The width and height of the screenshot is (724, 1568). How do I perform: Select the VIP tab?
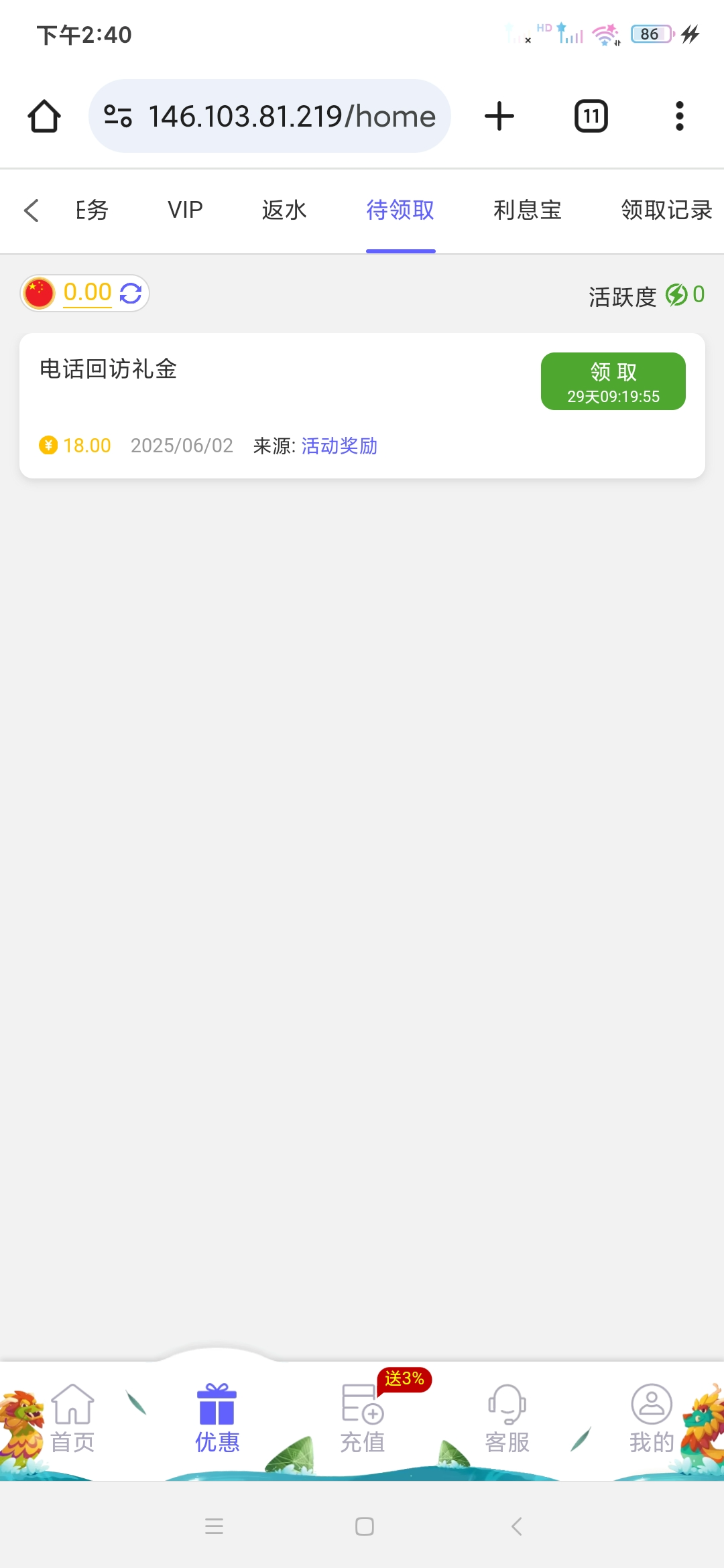point(184,210)
